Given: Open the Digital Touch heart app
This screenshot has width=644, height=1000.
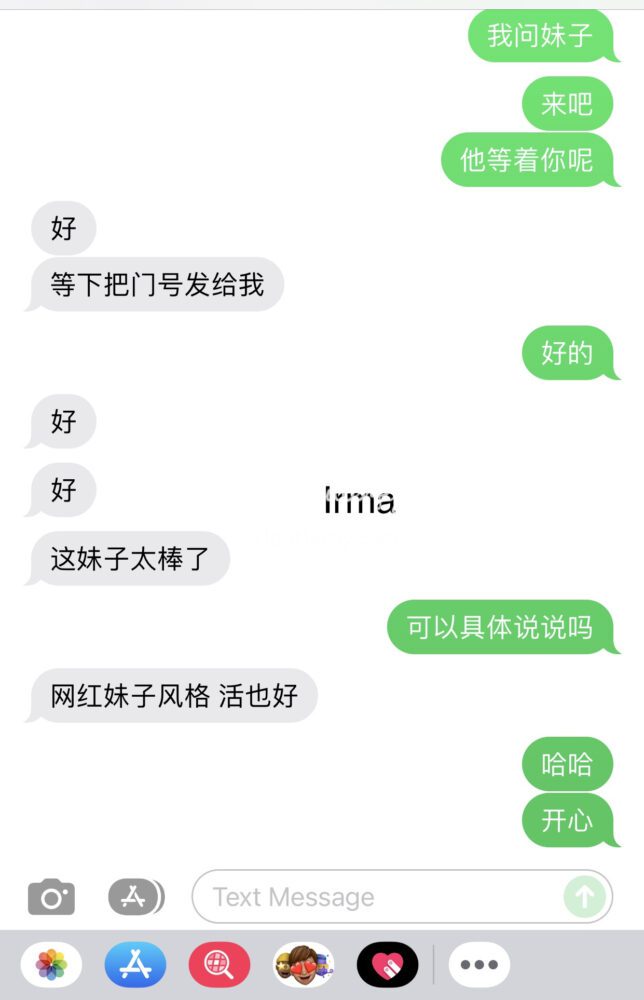Looking at the screenshot, I should (387, 965).
